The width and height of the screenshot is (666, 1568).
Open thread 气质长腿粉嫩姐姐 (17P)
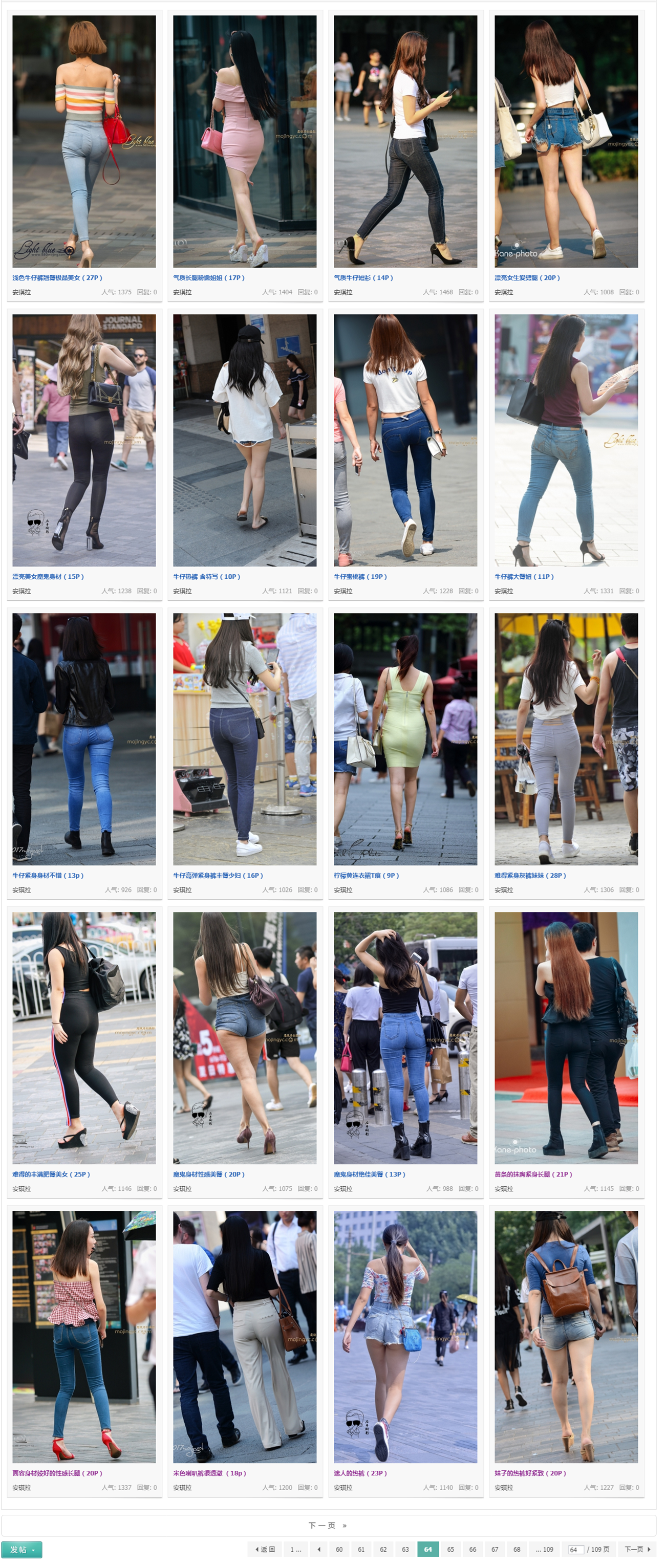[209, 277]
